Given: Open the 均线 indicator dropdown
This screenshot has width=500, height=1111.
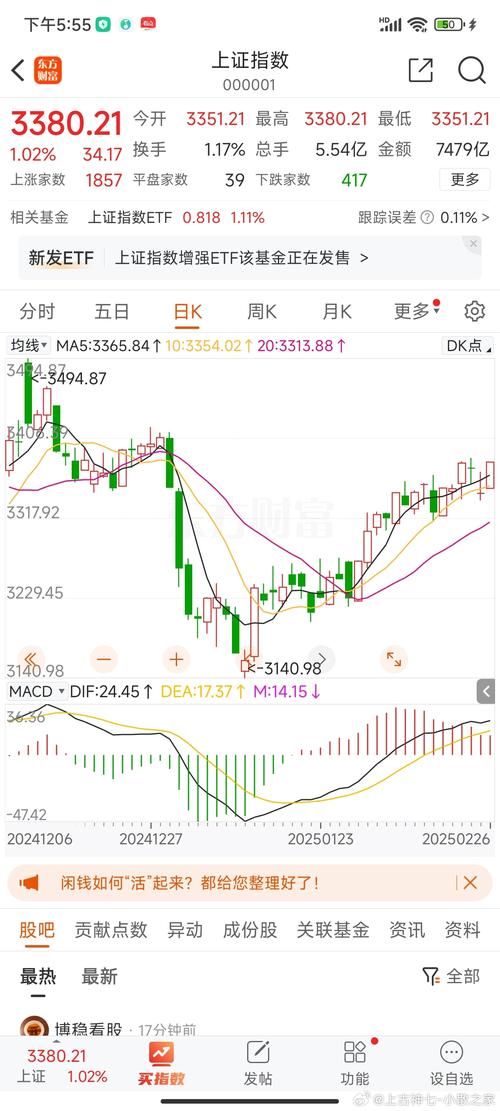Looking at the screenshot, I should 28,346.
